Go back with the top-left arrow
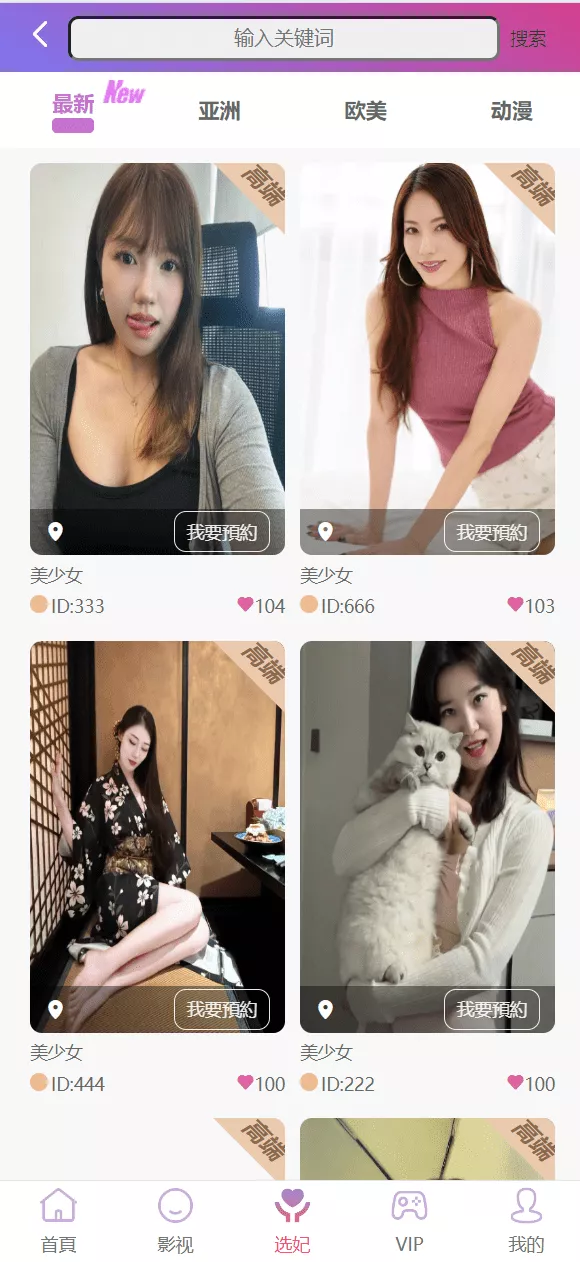This screenshot has width=580, height=1262. (x=40, y=34)
